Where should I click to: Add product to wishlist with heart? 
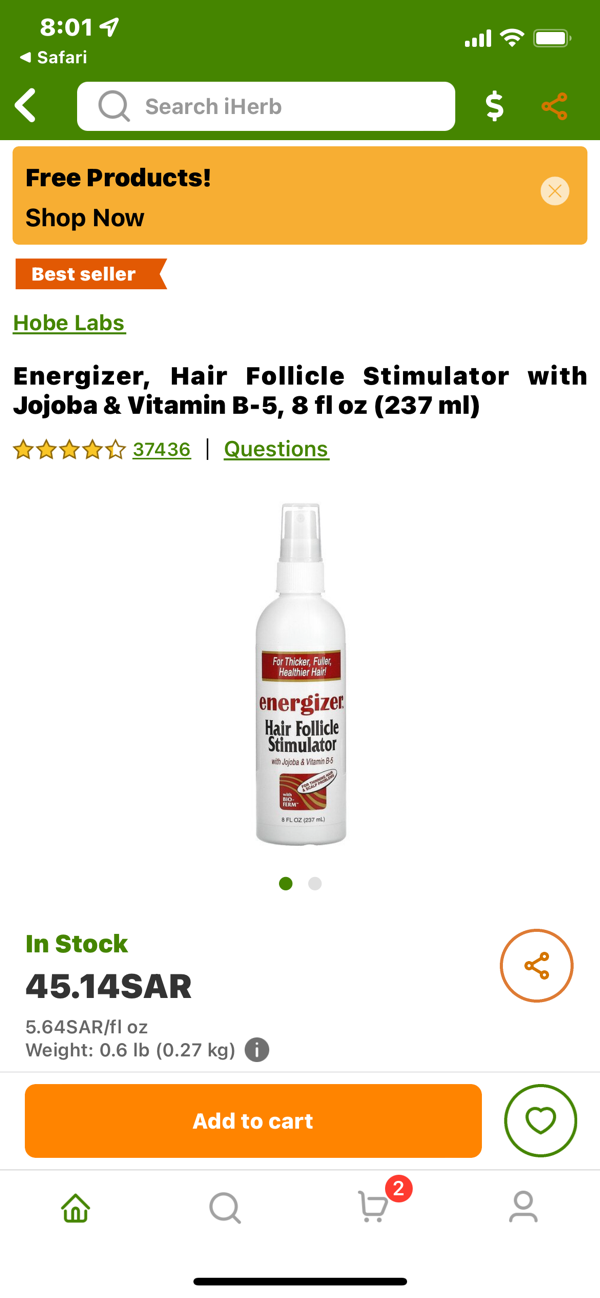coord(541,1121)
